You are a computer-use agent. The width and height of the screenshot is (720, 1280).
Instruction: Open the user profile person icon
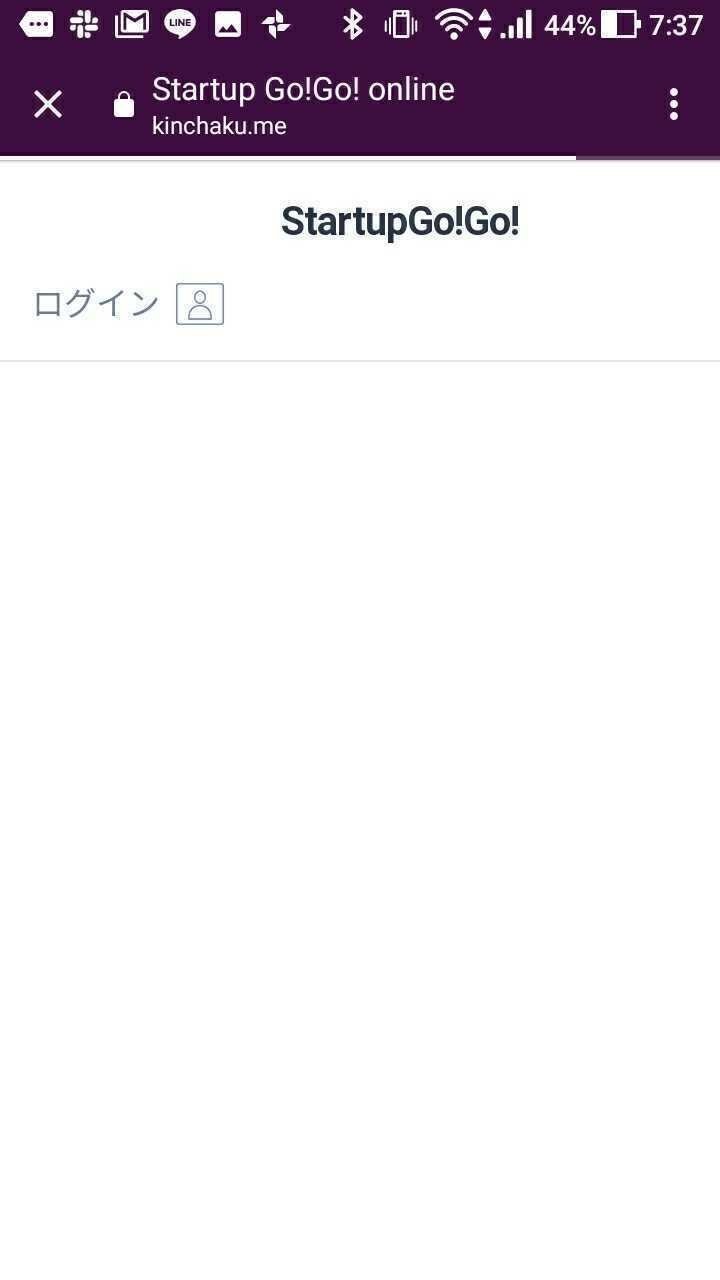coord(199,303)
